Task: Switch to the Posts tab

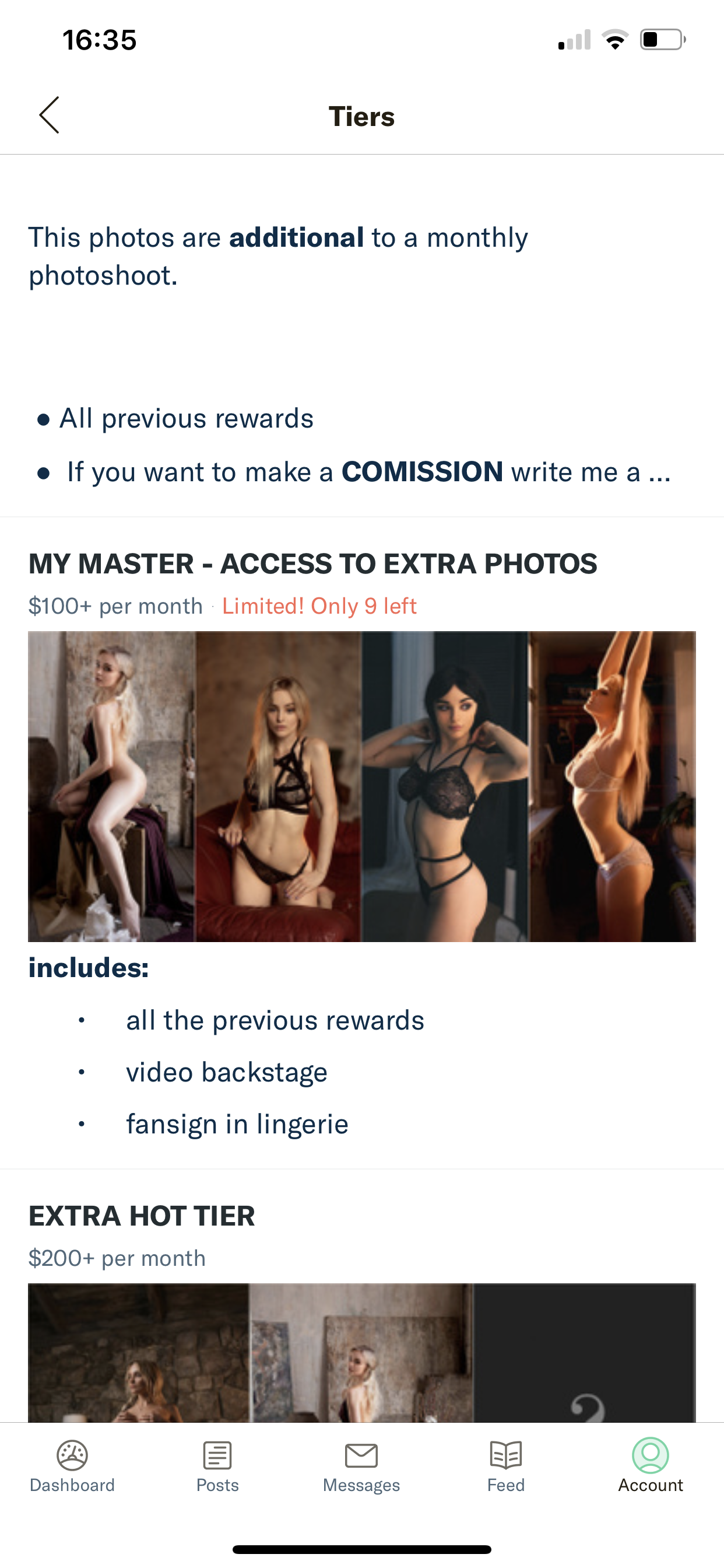Action: click(x=217, y=1466)
